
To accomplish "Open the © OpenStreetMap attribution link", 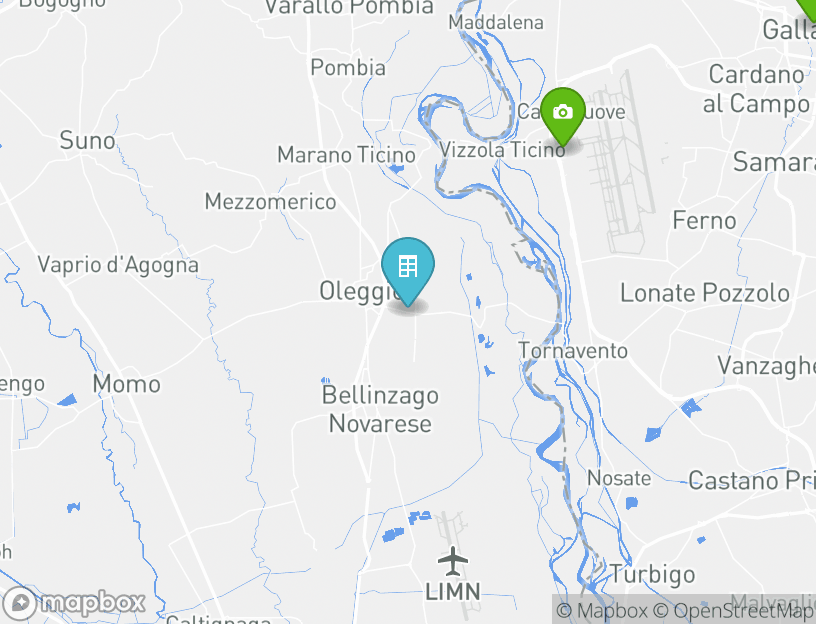I will pos(735,611).
